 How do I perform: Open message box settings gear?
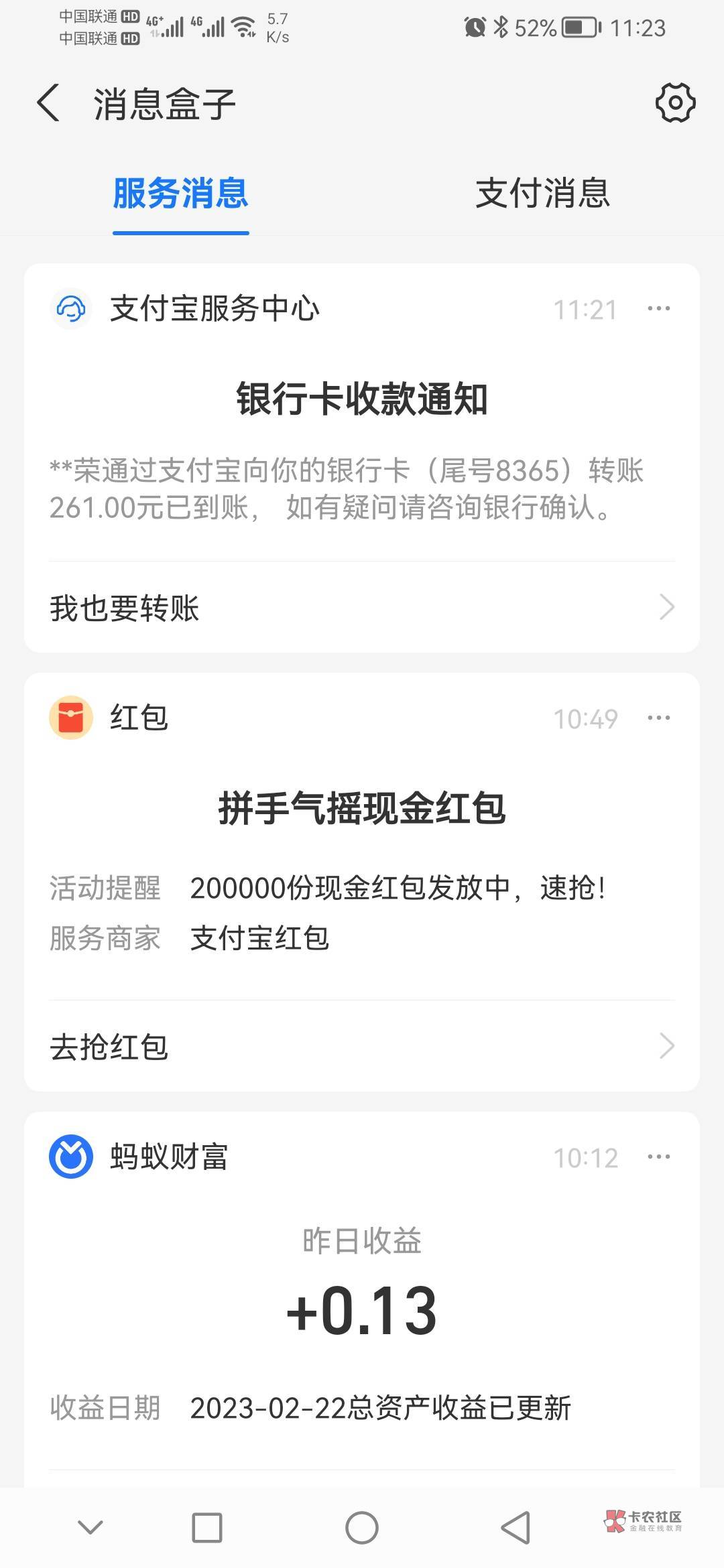tap(674, 103)
